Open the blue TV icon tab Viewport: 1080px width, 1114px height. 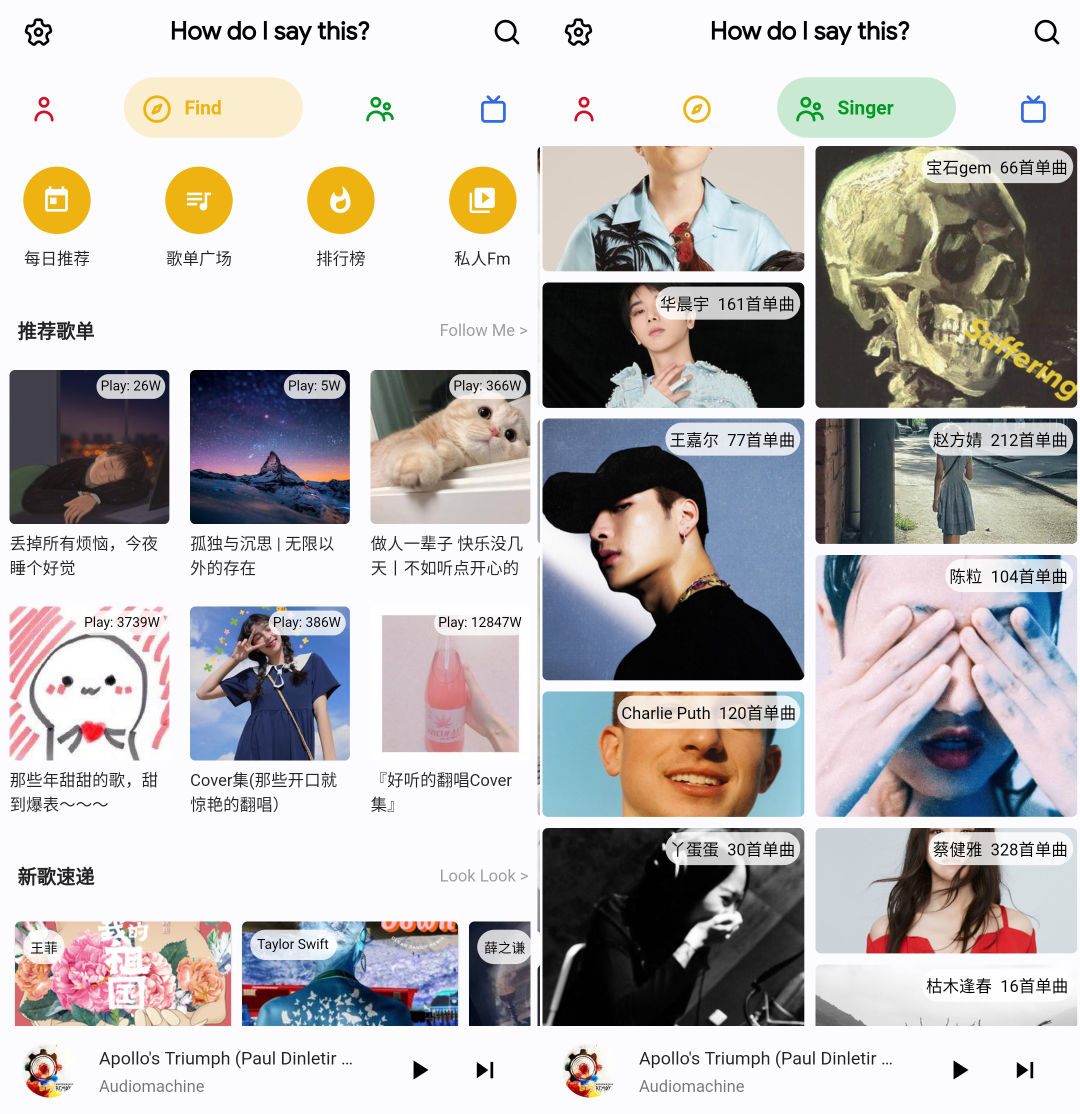(492, 107)
